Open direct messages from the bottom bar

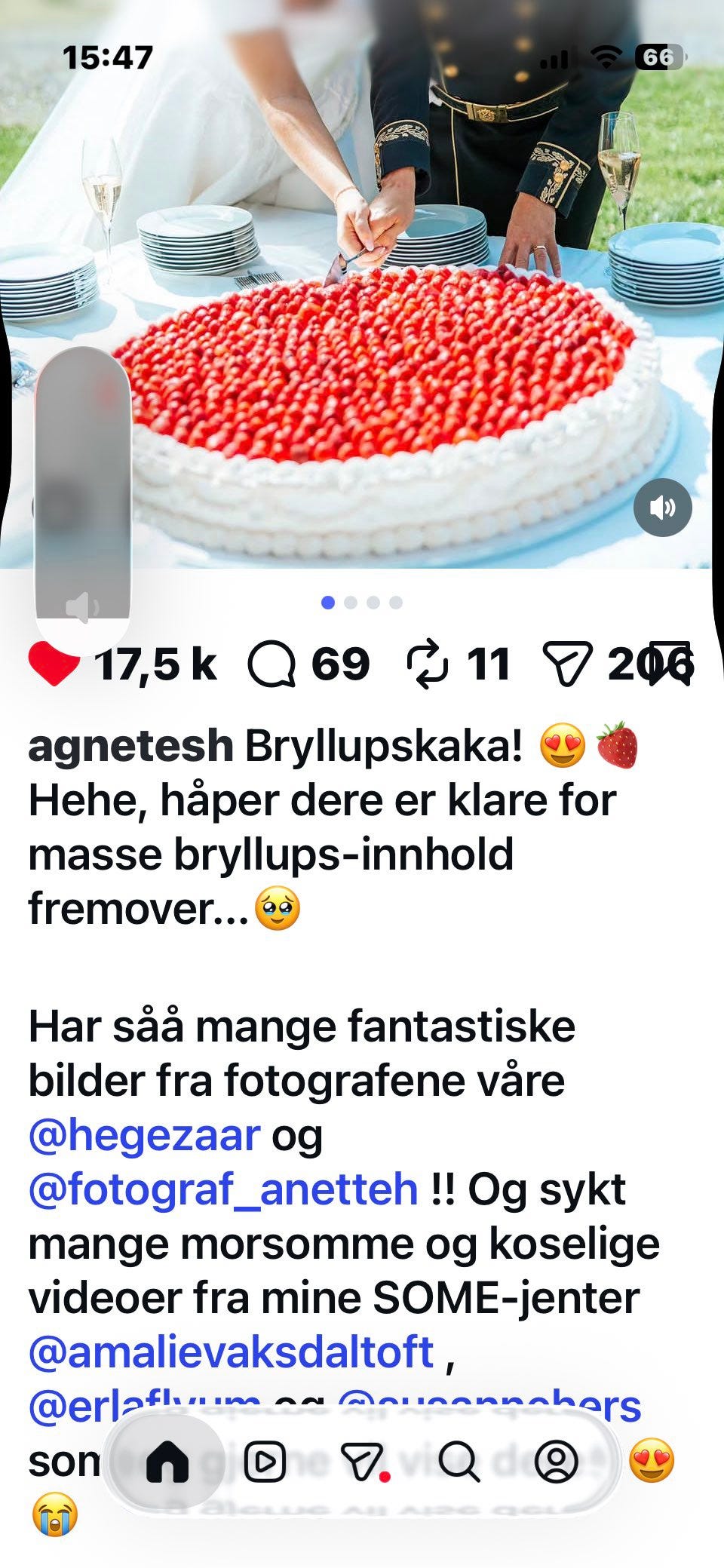click(x=364, y=1462)
